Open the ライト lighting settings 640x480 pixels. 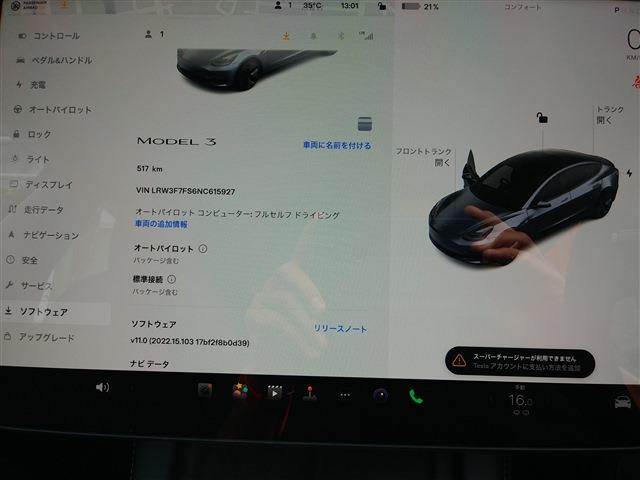pos(37,159)
